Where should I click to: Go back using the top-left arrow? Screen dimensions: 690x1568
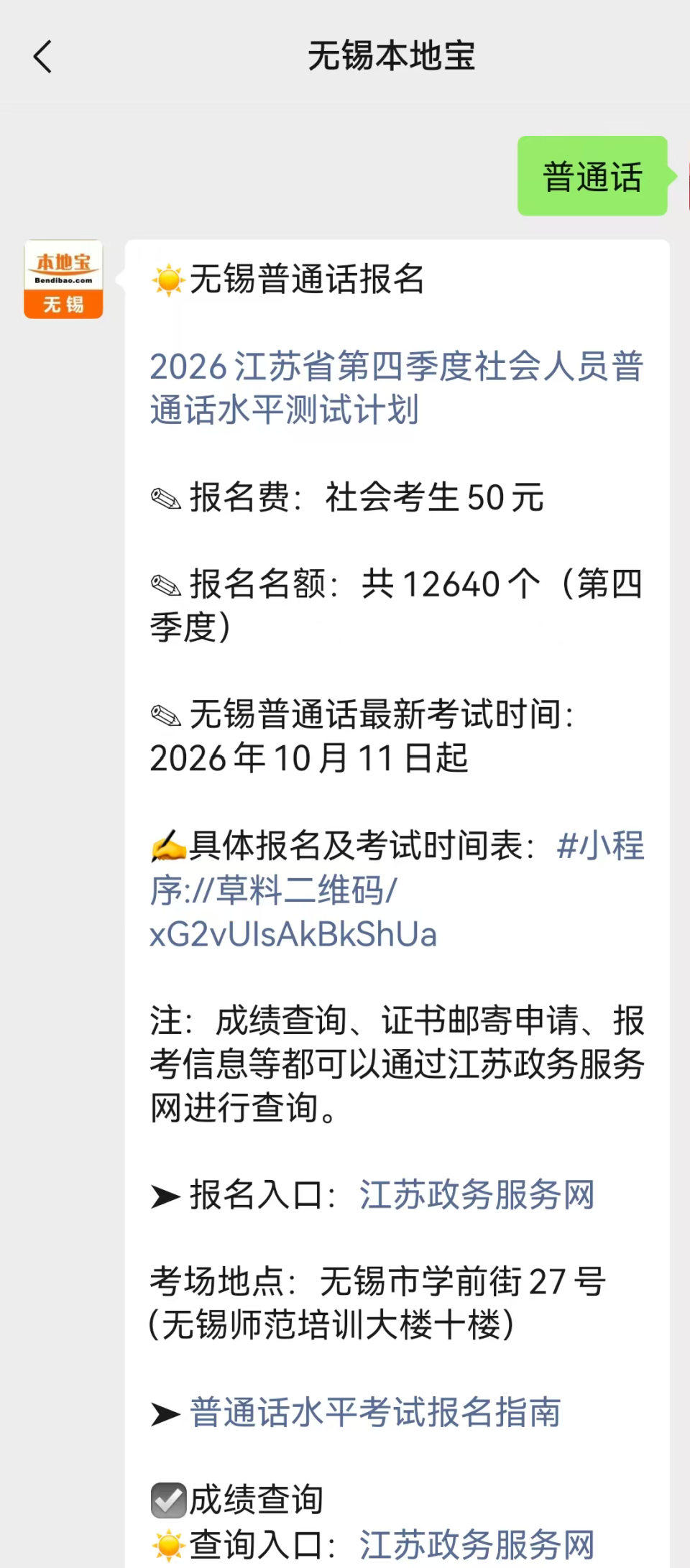43,56
